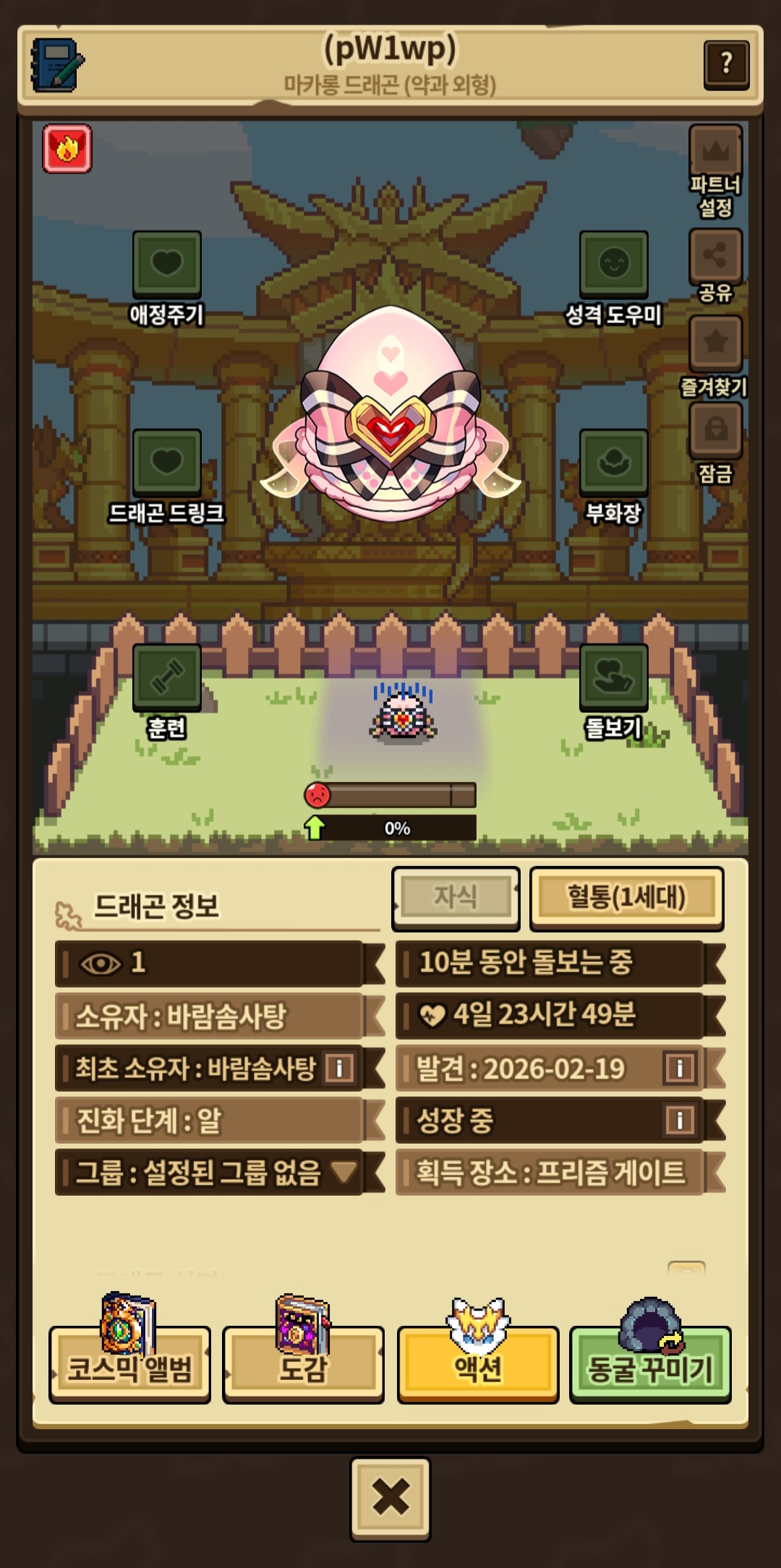781x1568 pixels.
Task: Open the 부화장 hatchery
Action: pos(613,463)
